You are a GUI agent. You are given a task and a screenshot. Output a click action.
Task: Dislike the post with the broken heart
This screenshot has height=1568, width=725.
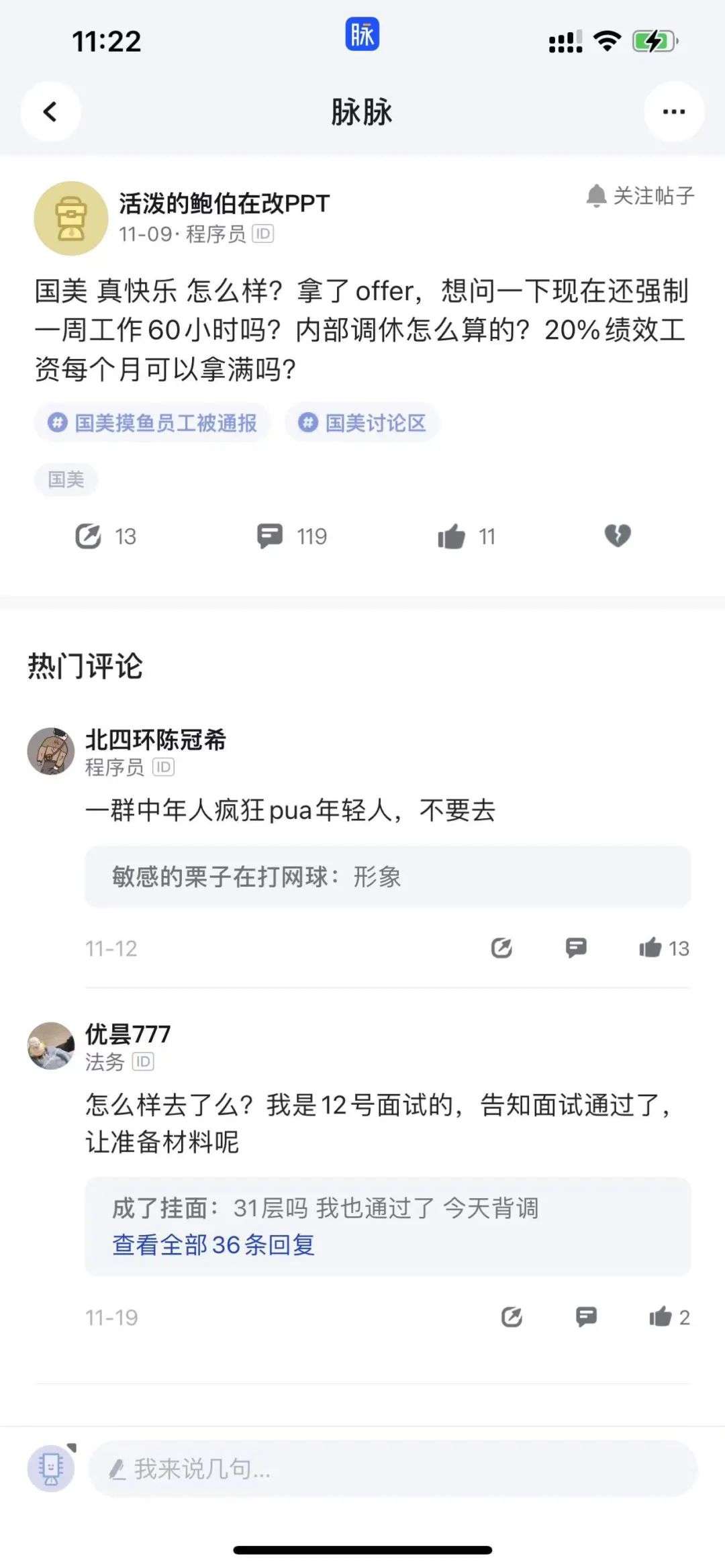click(x=618, y=536)
